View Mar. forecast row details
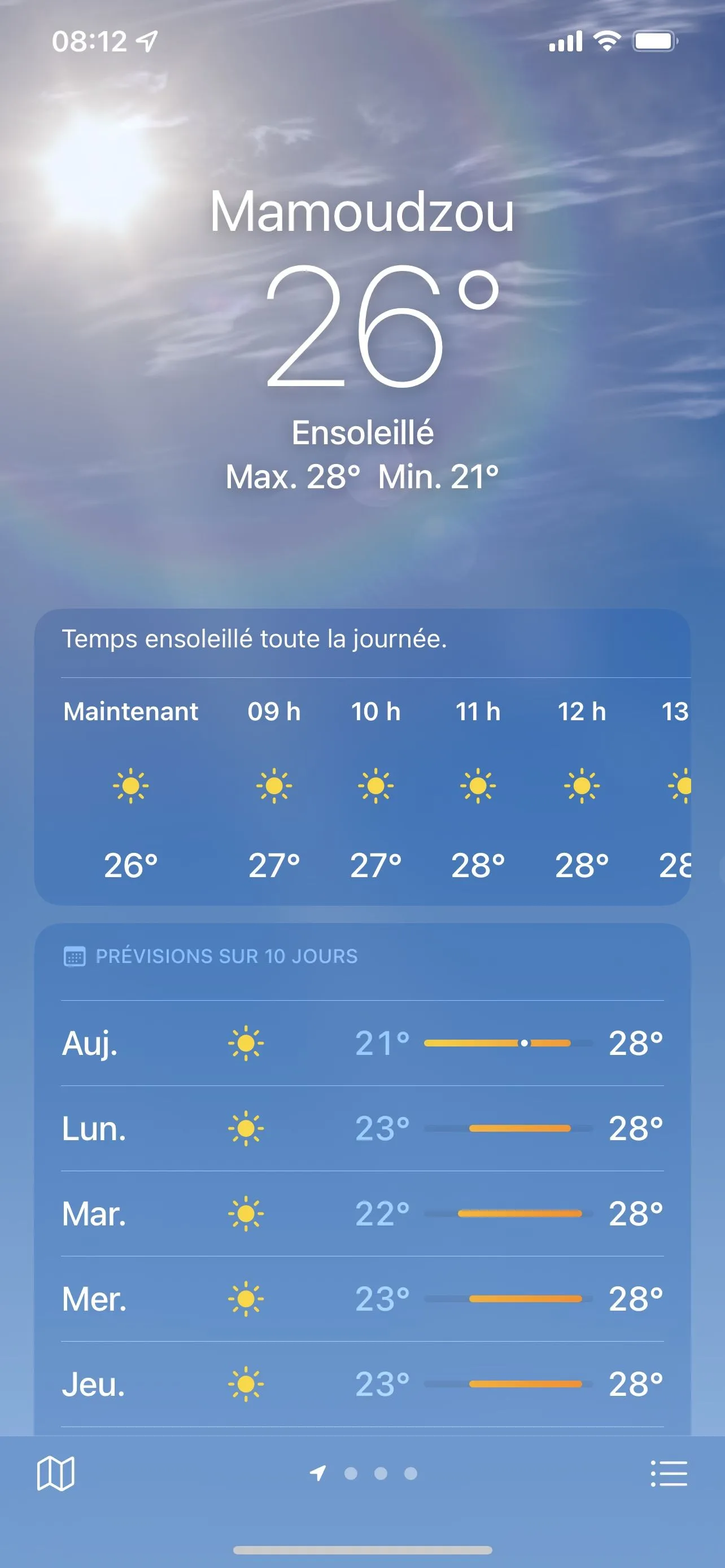 point(362,1214)
